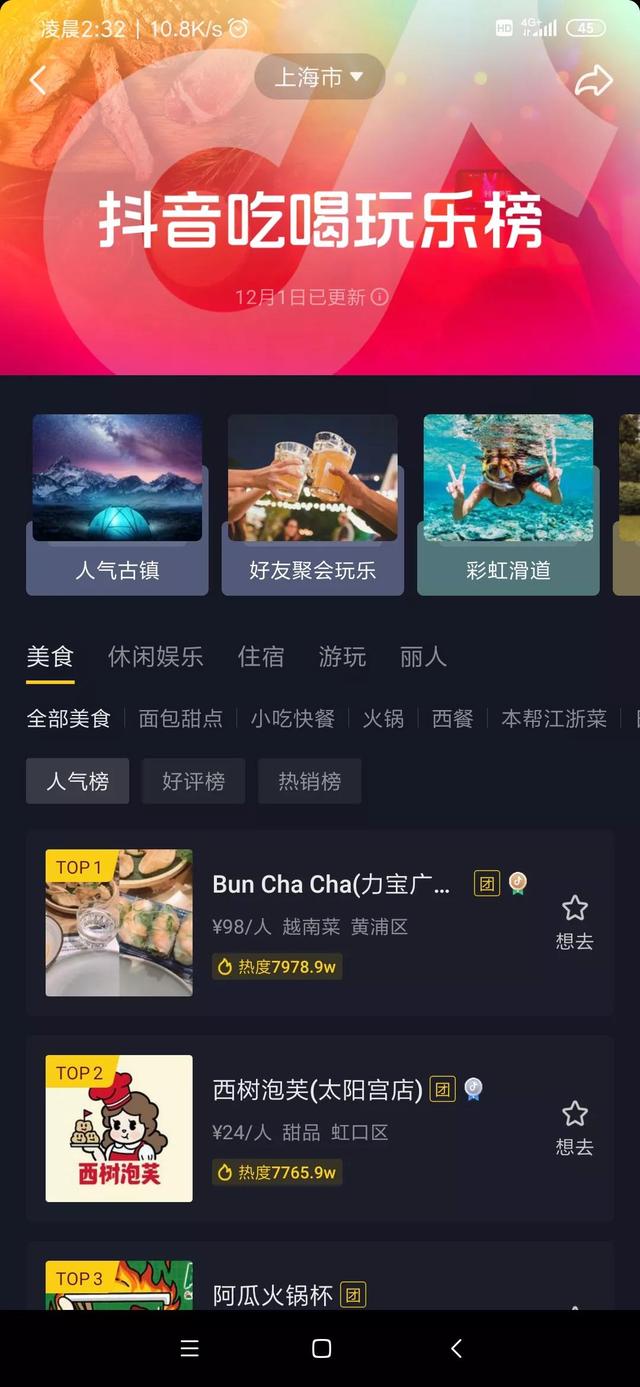Filter by 小吃快餐 category
Viewport: 640px width, 1387px height.
pyautogui.click(x=293, y=719)
